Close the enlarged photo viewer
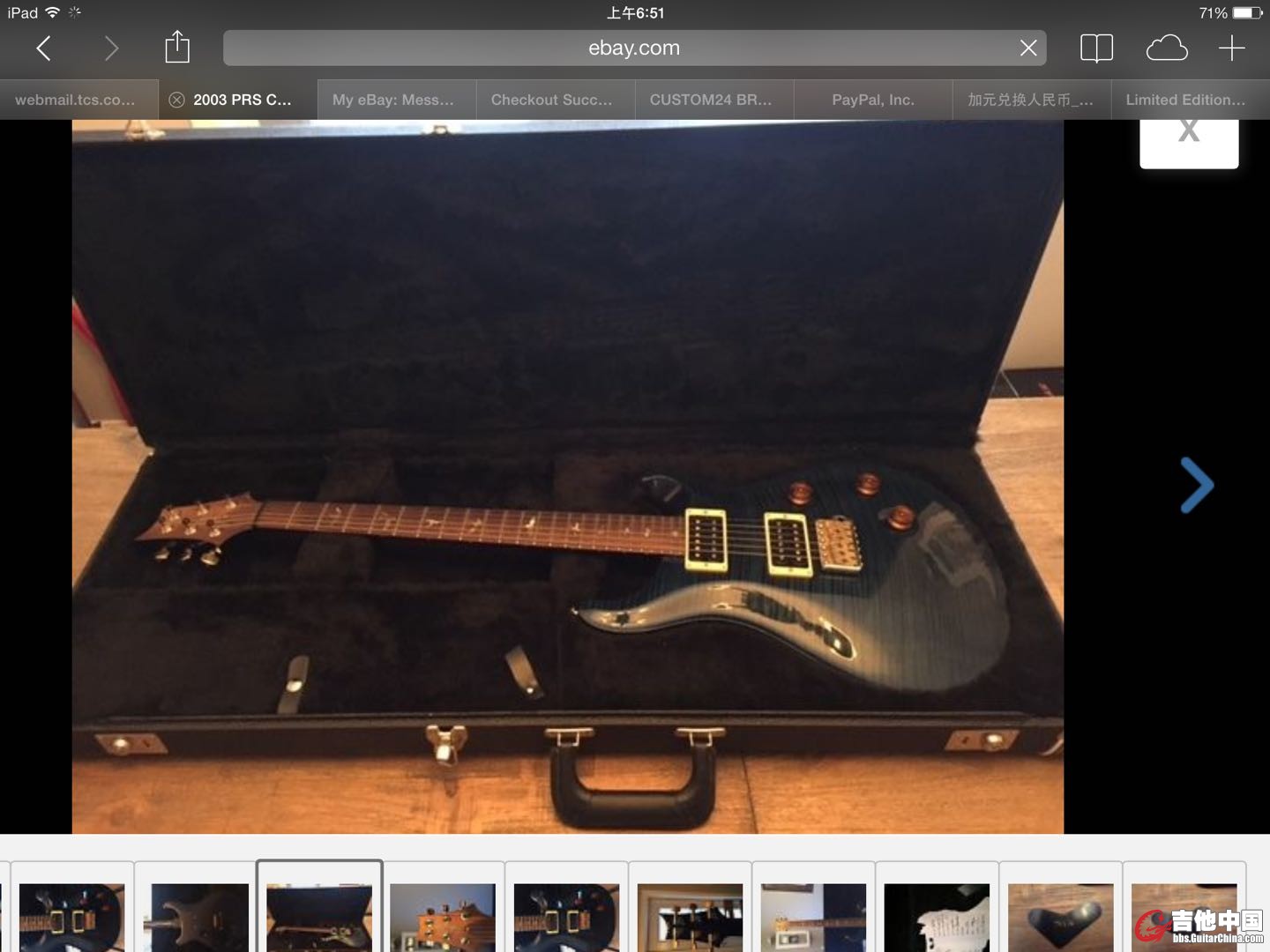Image resolution: width=1270 pixels, height=952 pixels. pyautogui.click(x=1188, y=137)
